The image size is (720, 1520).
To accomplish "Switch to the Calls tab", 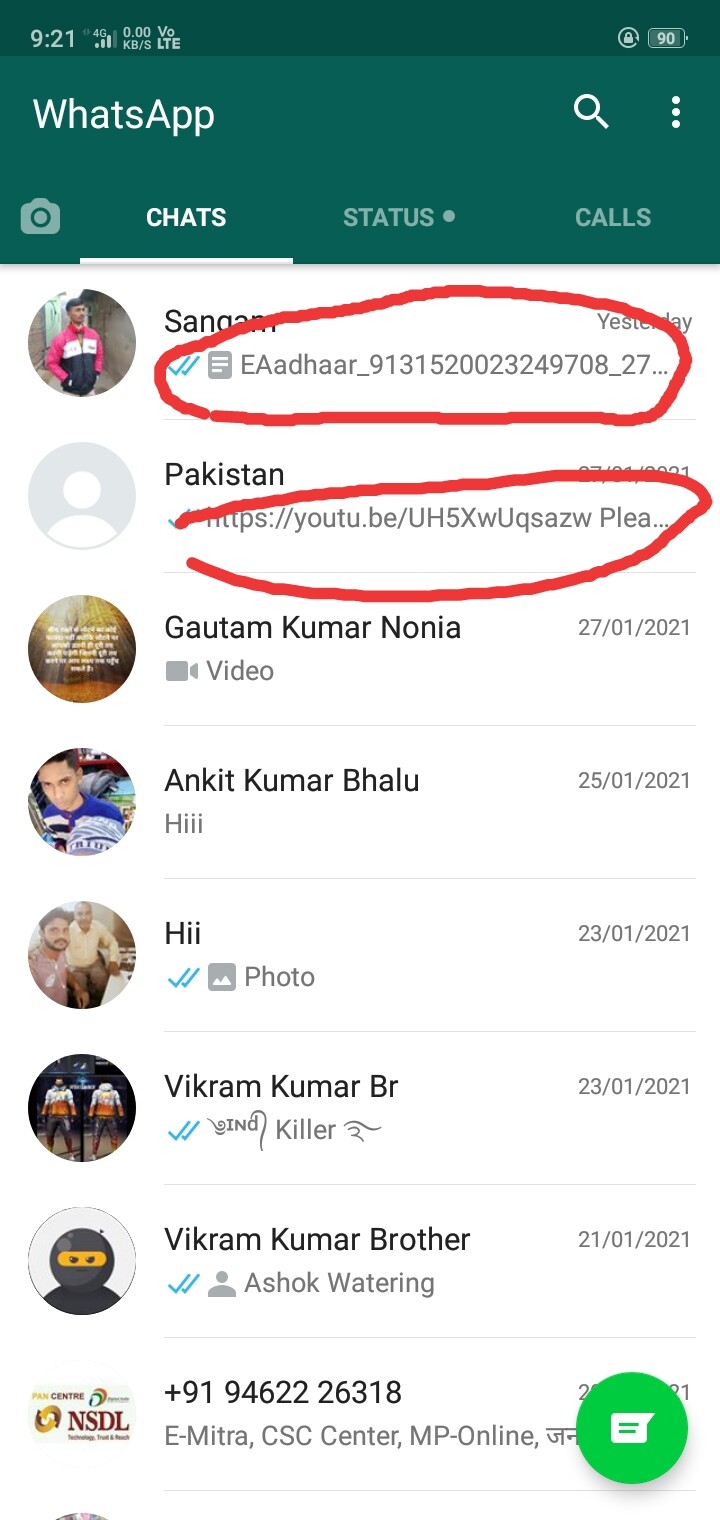I will point(613,217).
